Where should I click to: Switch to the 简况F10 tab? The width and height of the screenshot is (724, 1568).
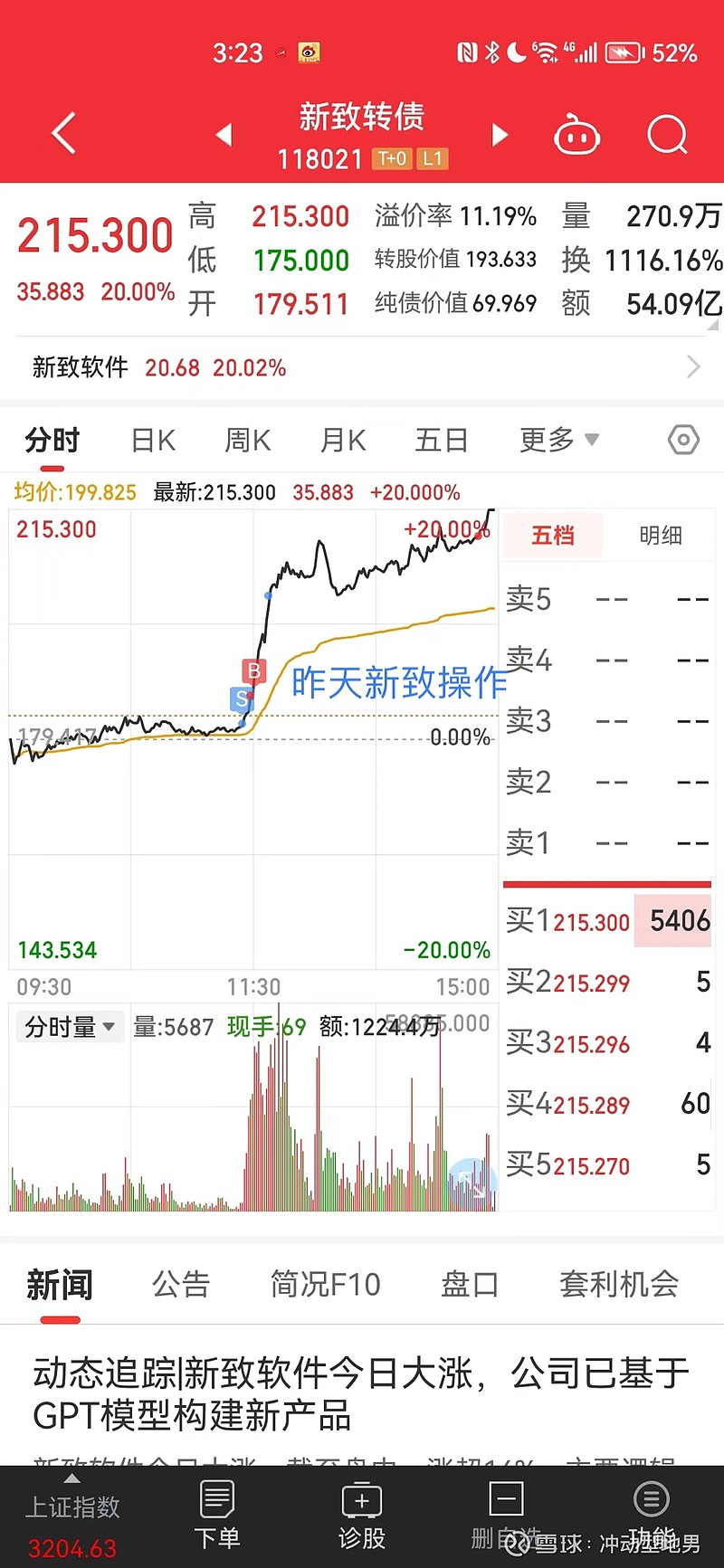tap(326, 1284)
